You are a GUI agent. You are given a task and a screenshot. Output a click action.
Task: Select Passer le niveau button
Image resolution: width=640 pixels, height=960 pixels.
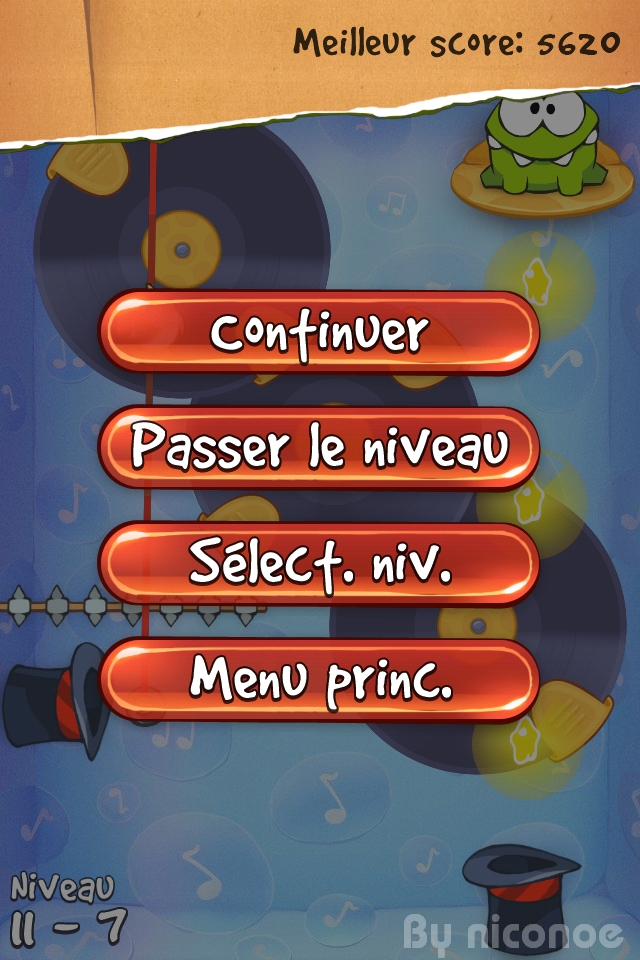click(319, 447)
